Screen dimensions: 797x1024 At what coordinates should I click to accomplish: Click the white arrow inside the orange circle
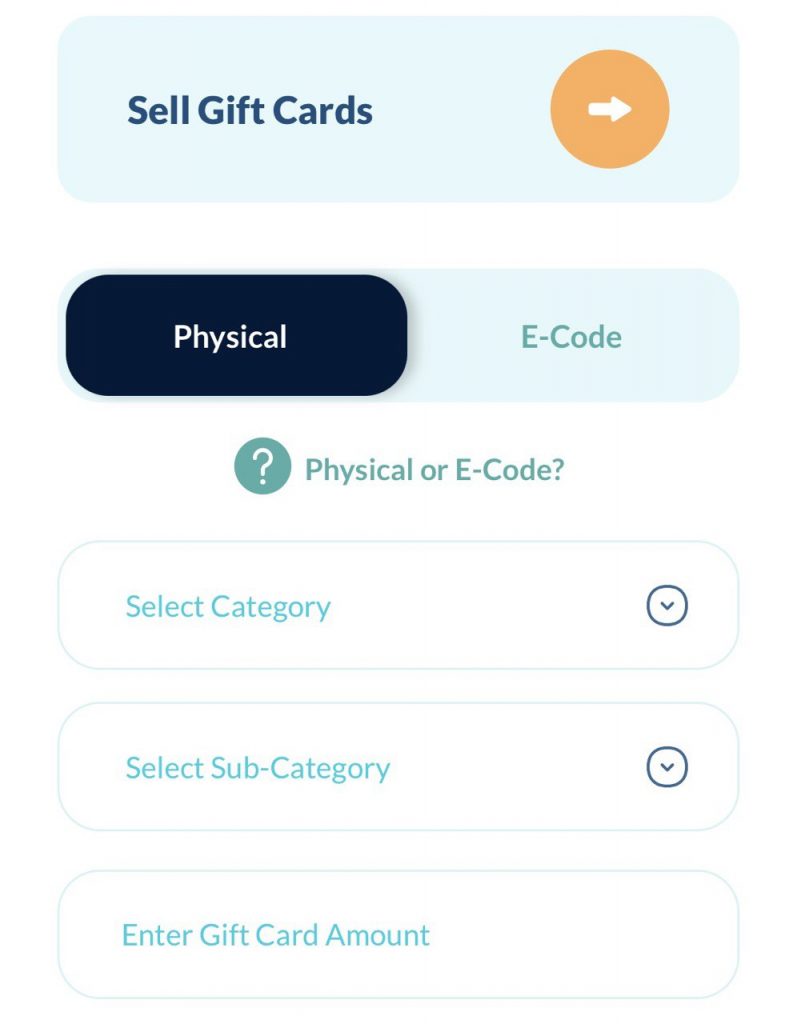(608, 108)
